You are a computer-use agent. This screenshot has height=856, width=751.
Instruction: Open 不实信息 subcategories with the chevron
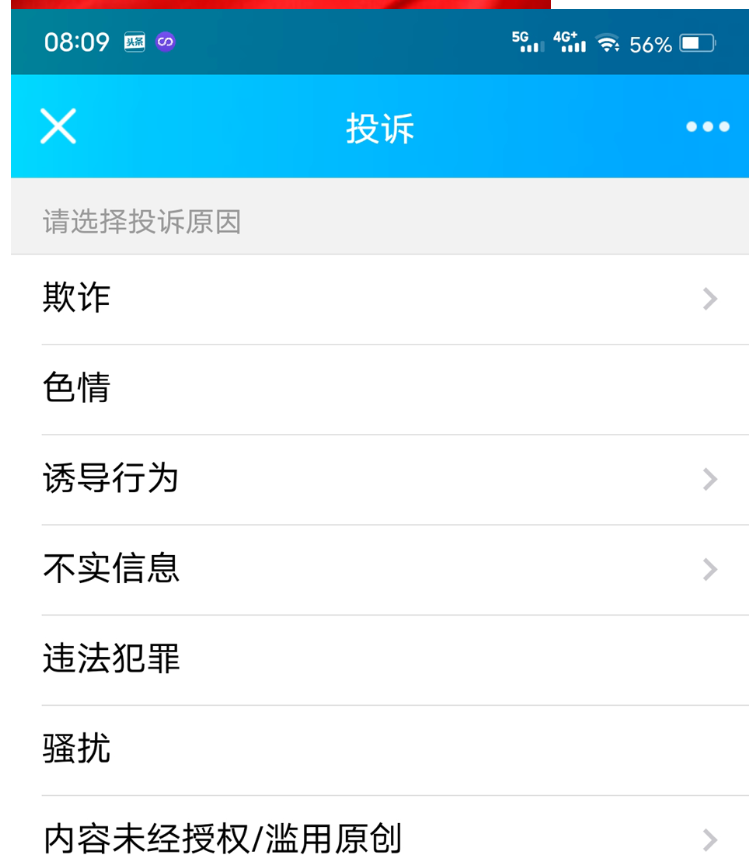coord(709,569)
